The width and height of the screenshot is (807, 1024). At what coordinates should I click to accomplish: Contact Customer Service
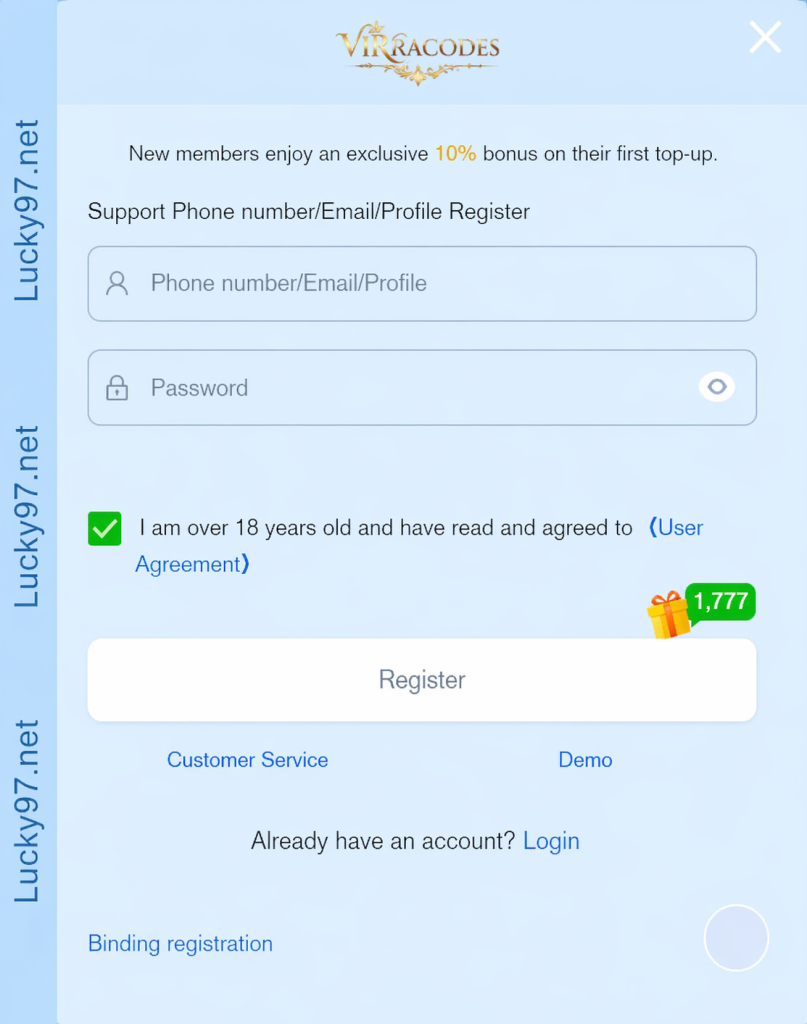point(247,760)
